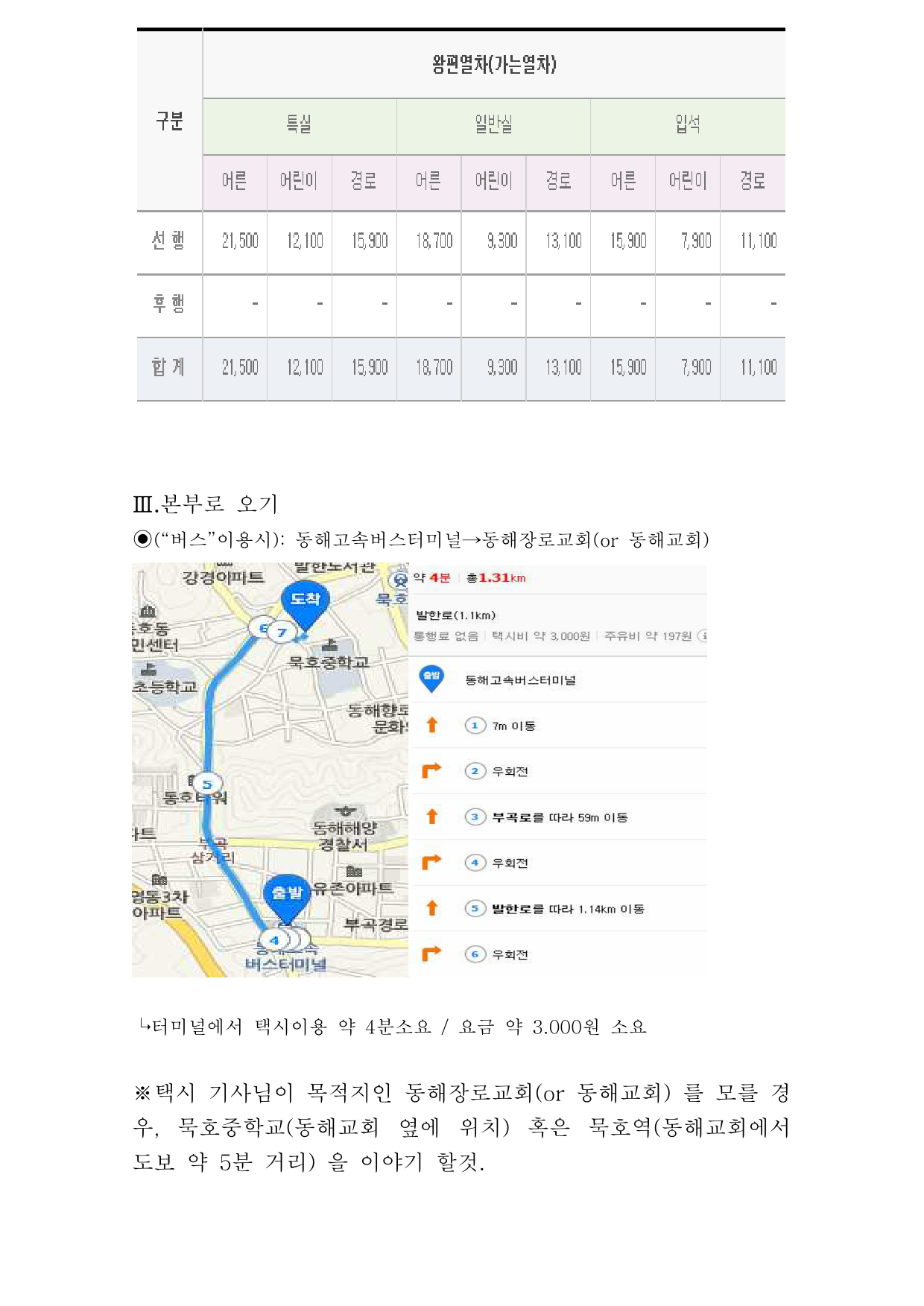Screen dimensions: 924x1306
Task: Click the straight-arrow icon beside 부곡로 step 3
Action: (x=431, y=815)
